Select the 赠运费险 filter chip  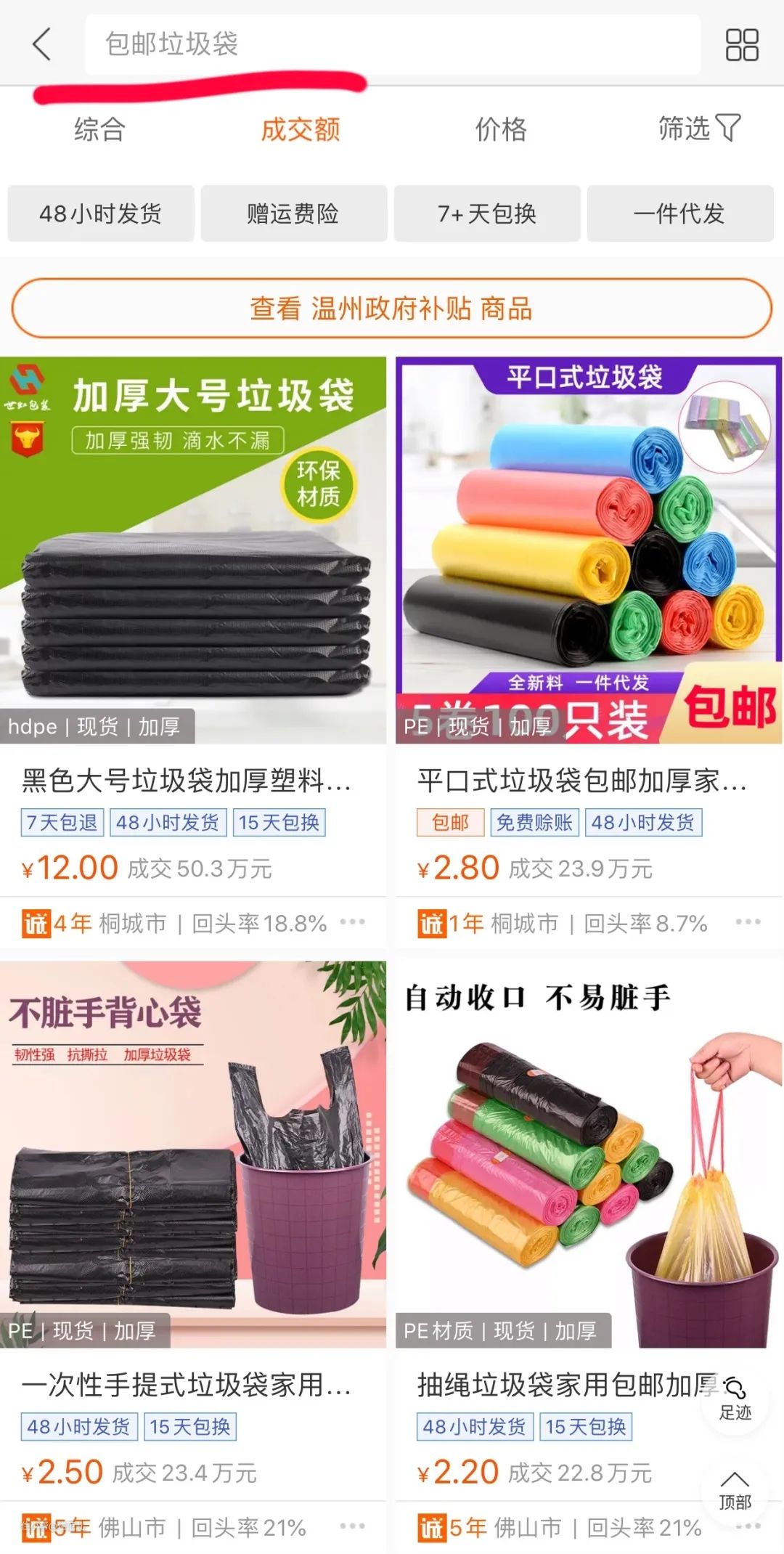pos(293,213)
